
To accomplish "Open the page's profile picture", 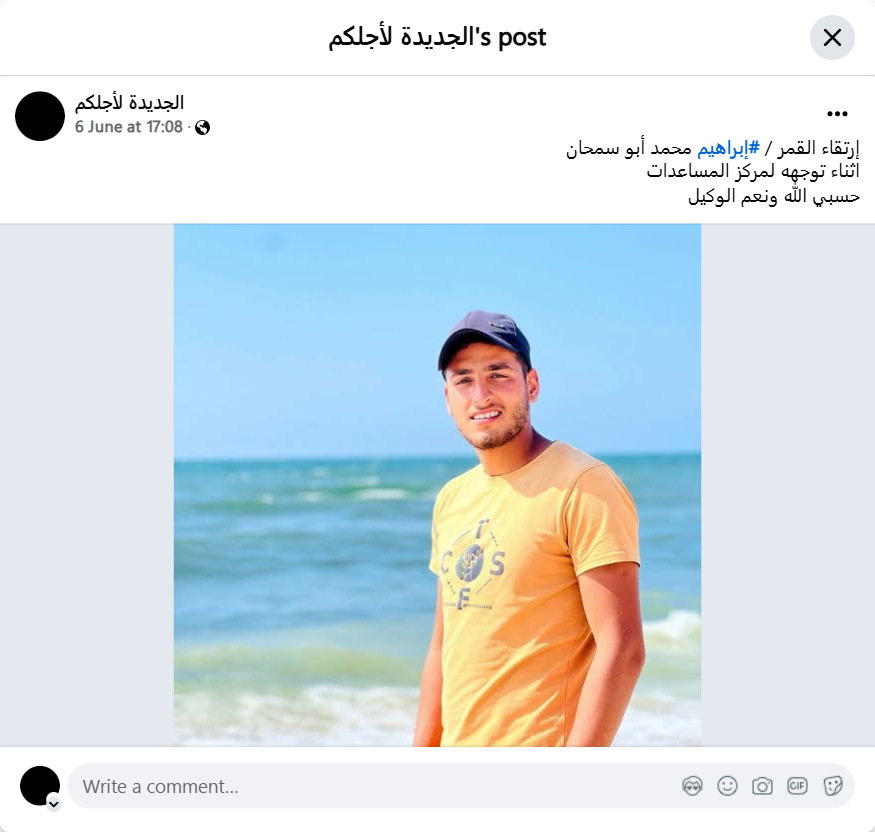I will [40, 116].
